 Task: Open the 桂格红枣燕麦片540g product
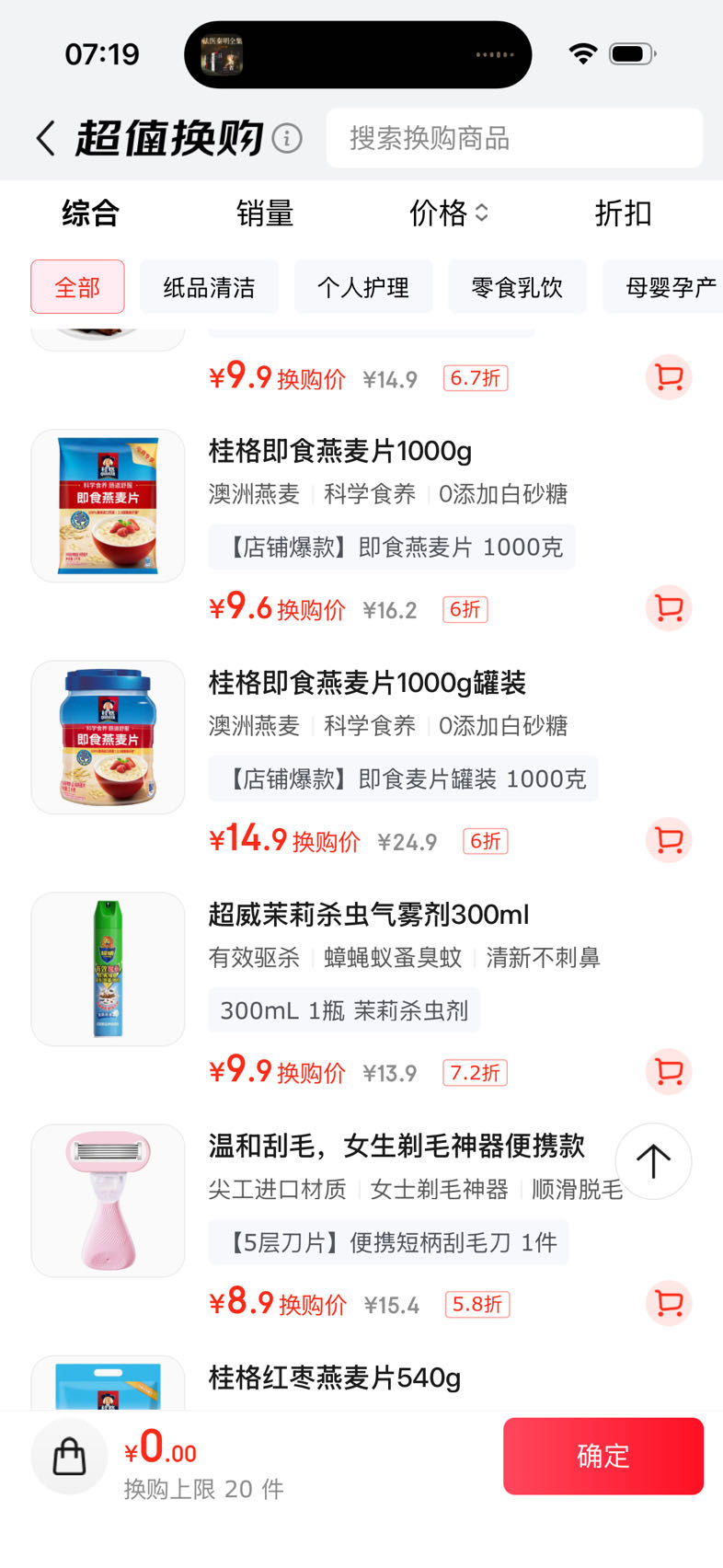pyautogui.click(x=335, y=1378)
